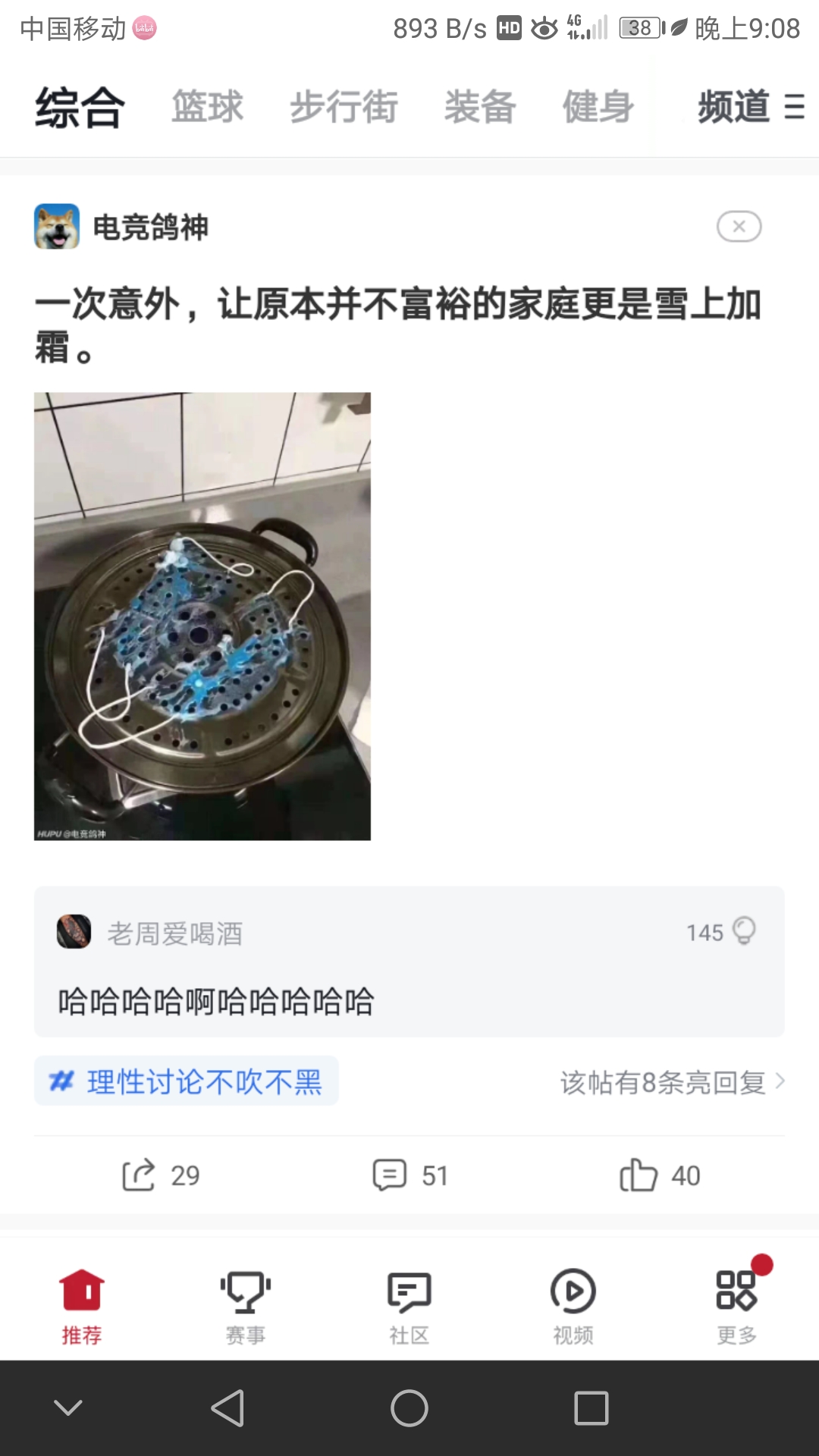Switch to the 步行街 tab
The height and width of the screenshot is (1456, 819).
click(x=344, y=106)
